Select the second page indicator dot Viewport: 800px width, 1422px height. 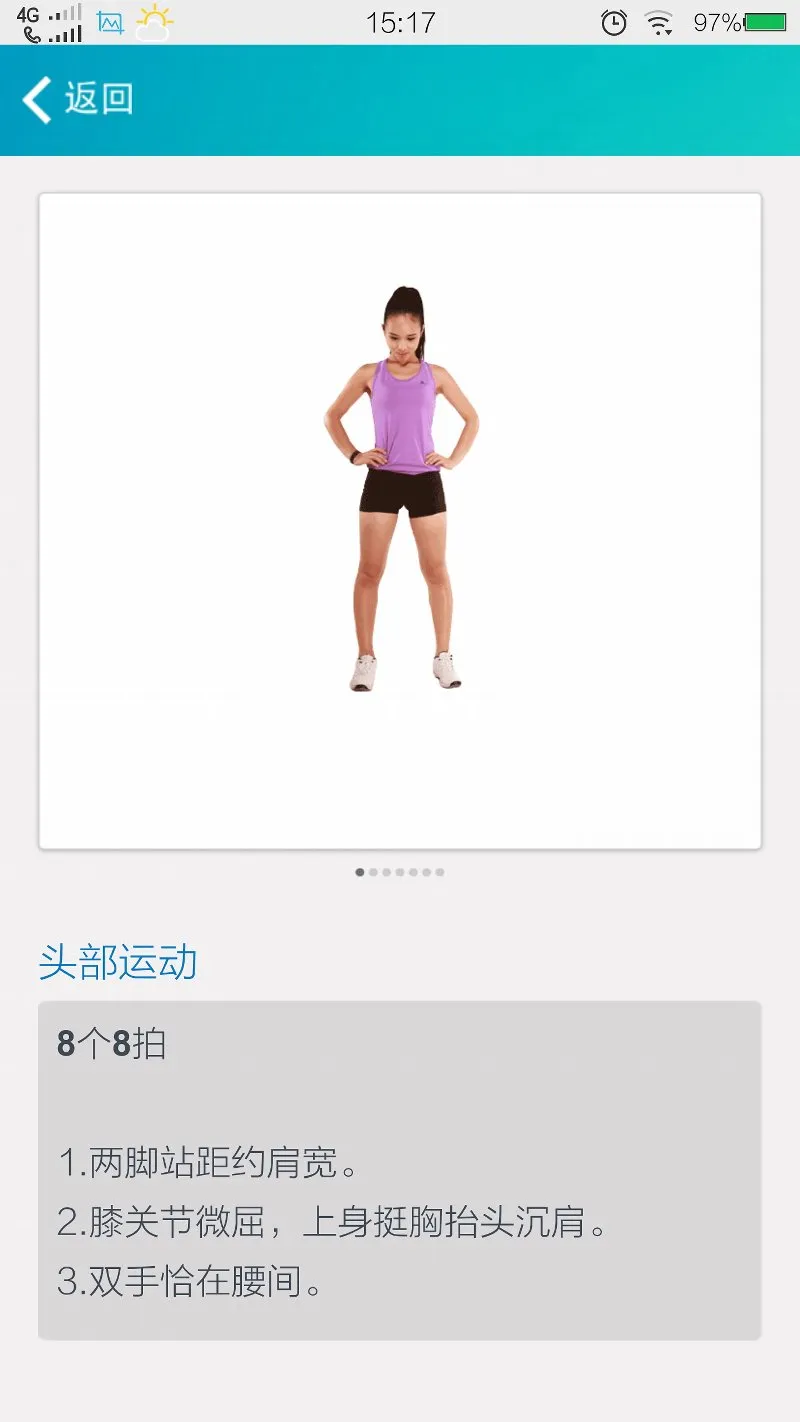click(373, 872)
